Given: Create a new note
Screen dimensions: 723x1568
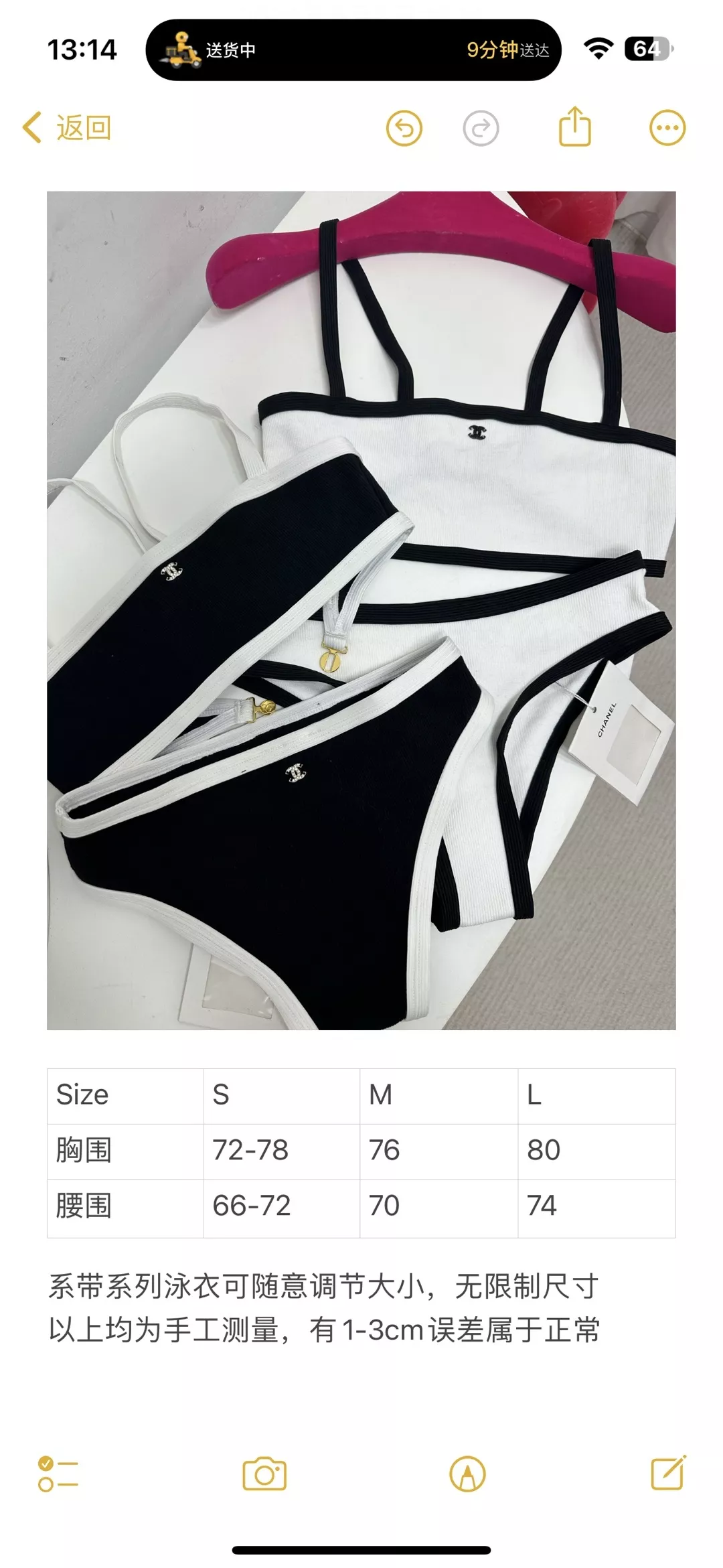Looking at the screenshot, I should point(669,1472).
